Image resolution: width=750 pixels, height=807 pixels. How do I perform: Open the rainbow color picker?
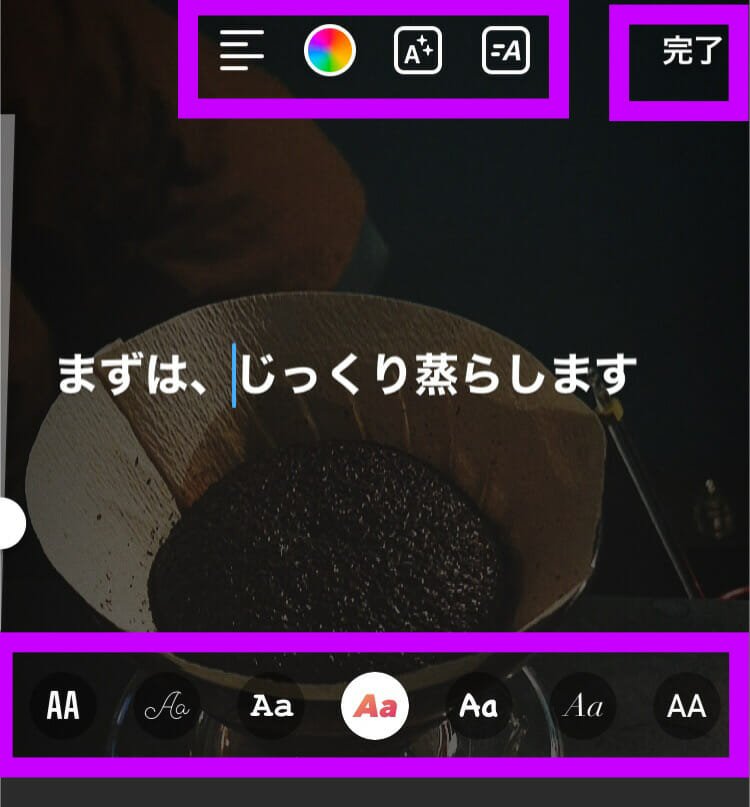click(330, 50)
